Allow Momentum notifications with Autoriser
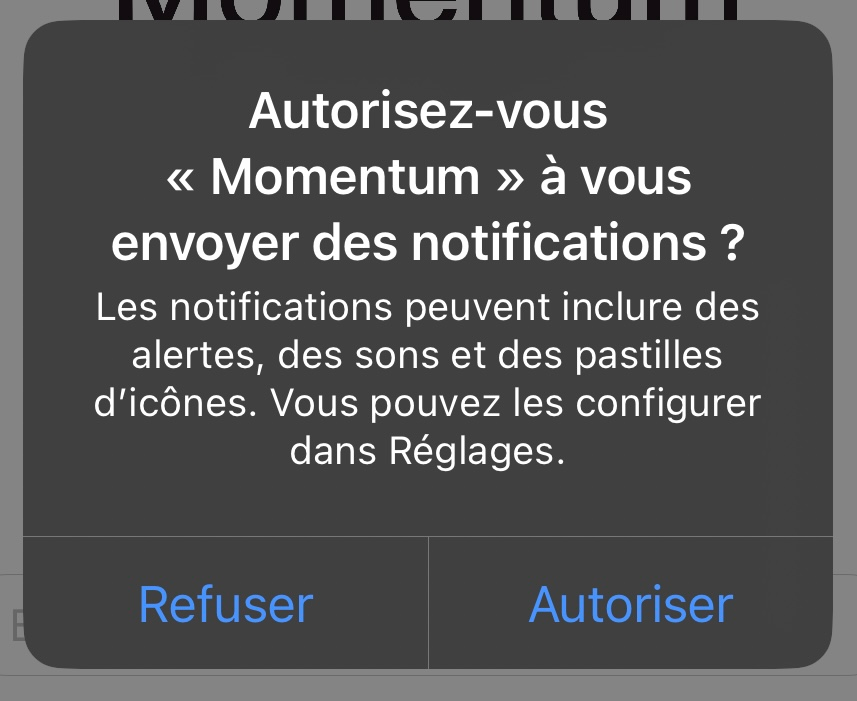Screen dimensions: 857x701 (x=631, y=604)
